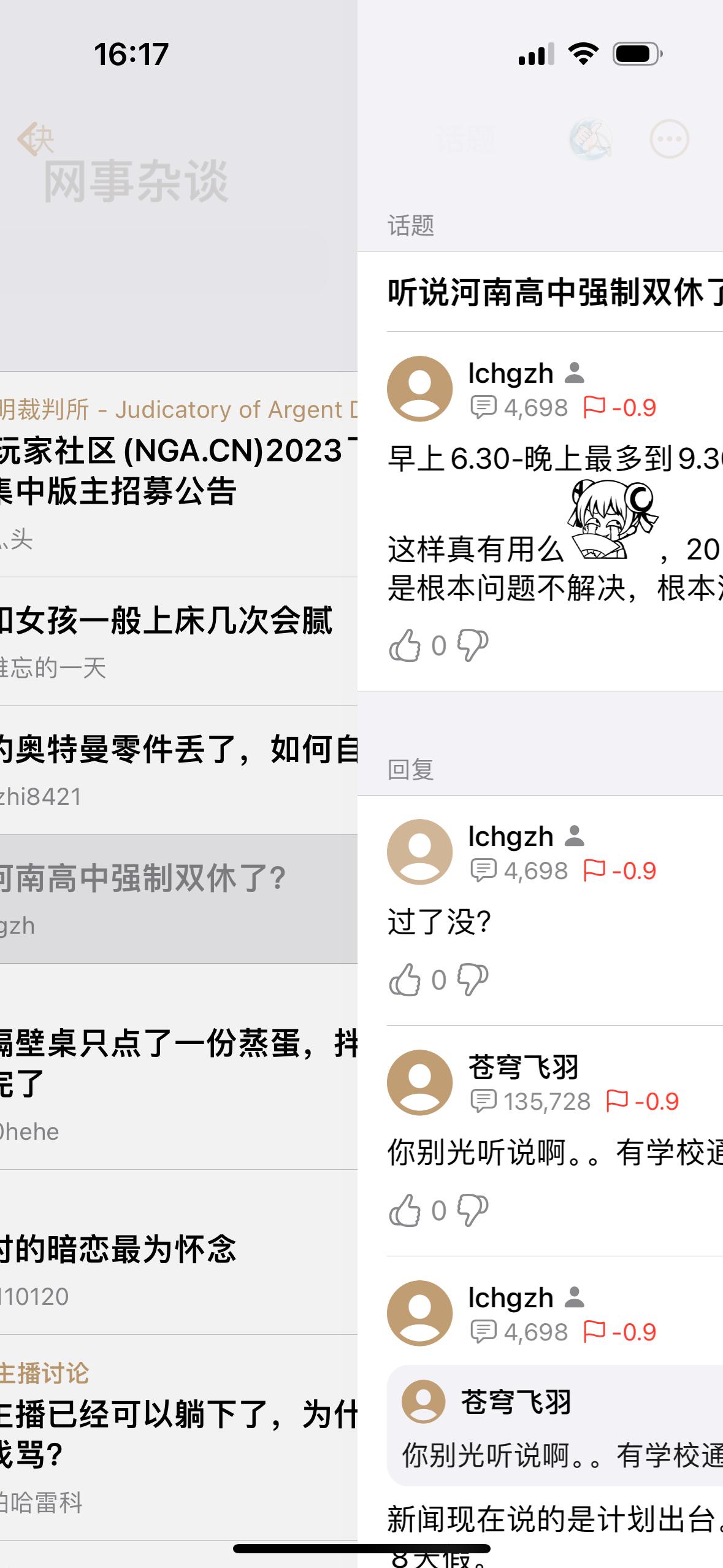Open the 版主招募公告 announcement thread

click(x=178, y=474)
